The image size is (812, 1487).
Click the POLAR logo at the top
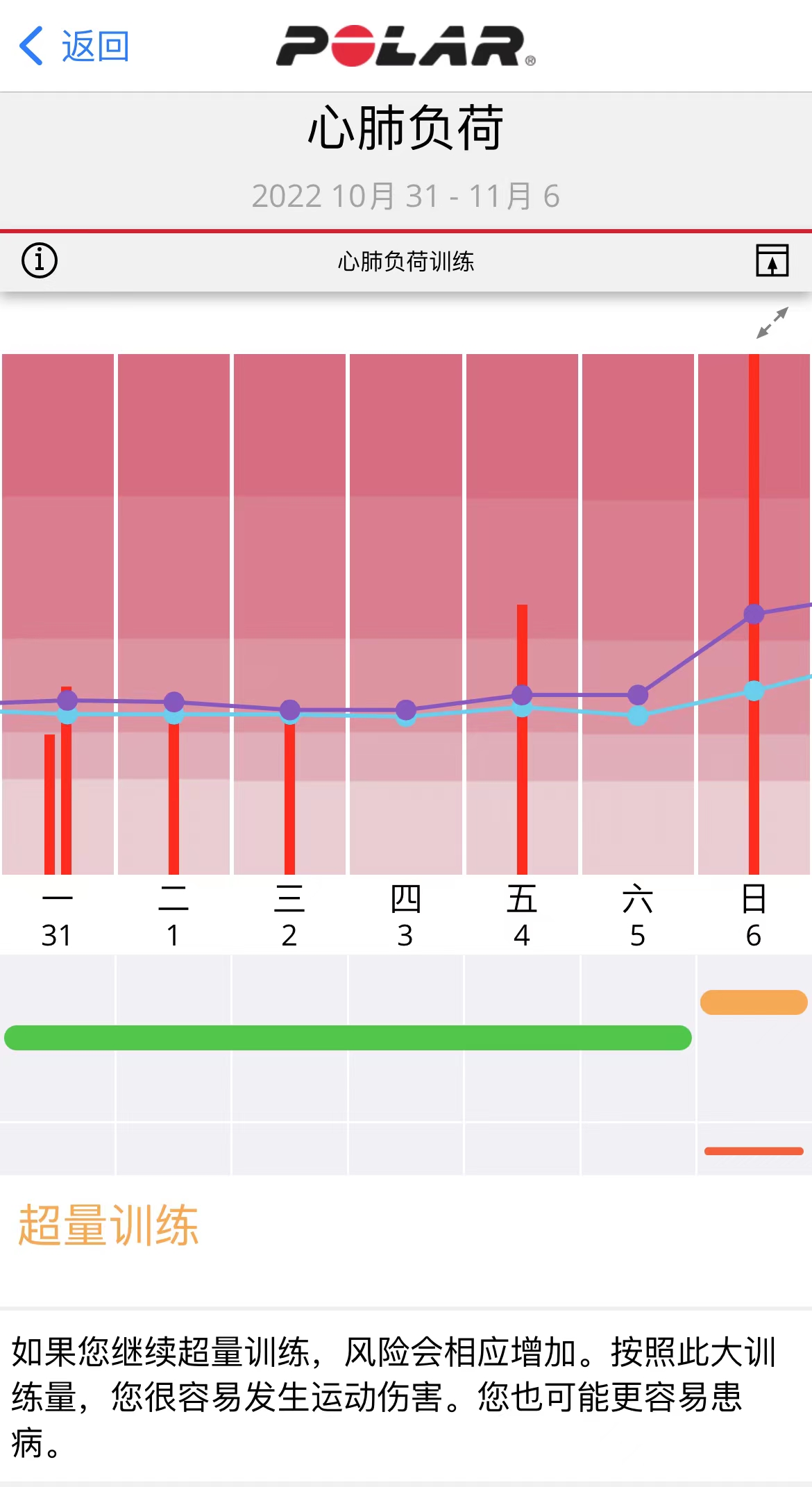pyautogui.click(x=405, y=46)
